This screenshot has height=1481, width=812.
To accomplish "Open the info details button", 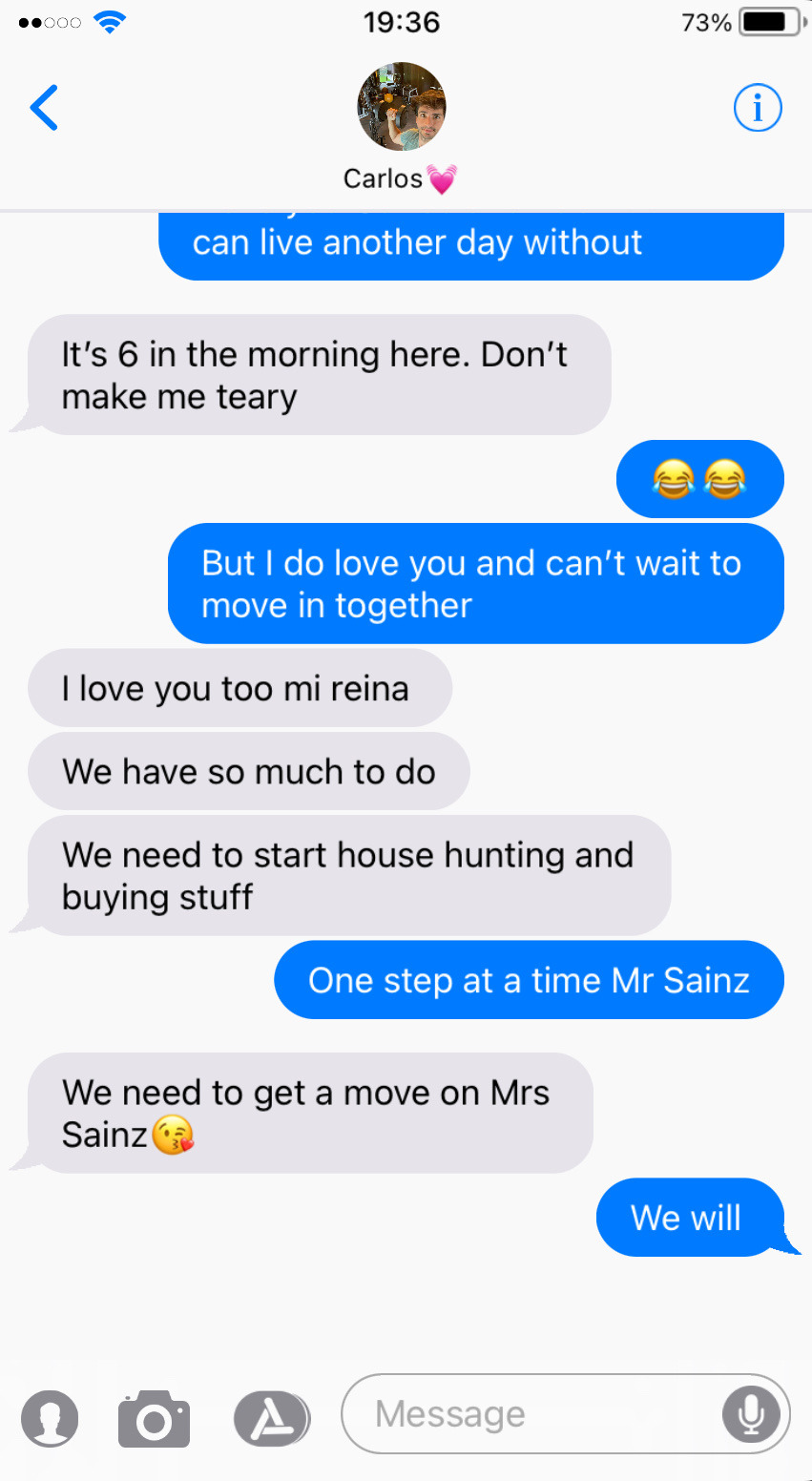I will tap(758, 108).
